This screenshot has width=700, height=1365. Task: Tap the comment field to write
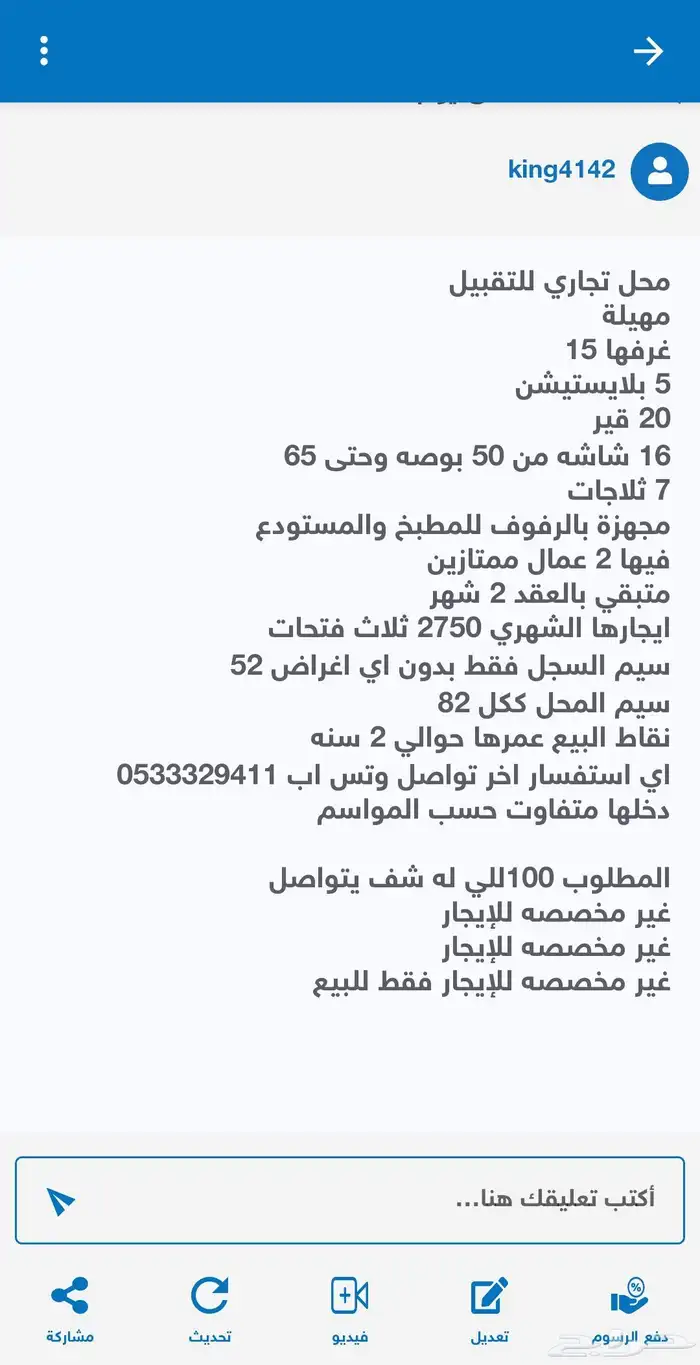pyautogui.click(x=380, y=1199)
